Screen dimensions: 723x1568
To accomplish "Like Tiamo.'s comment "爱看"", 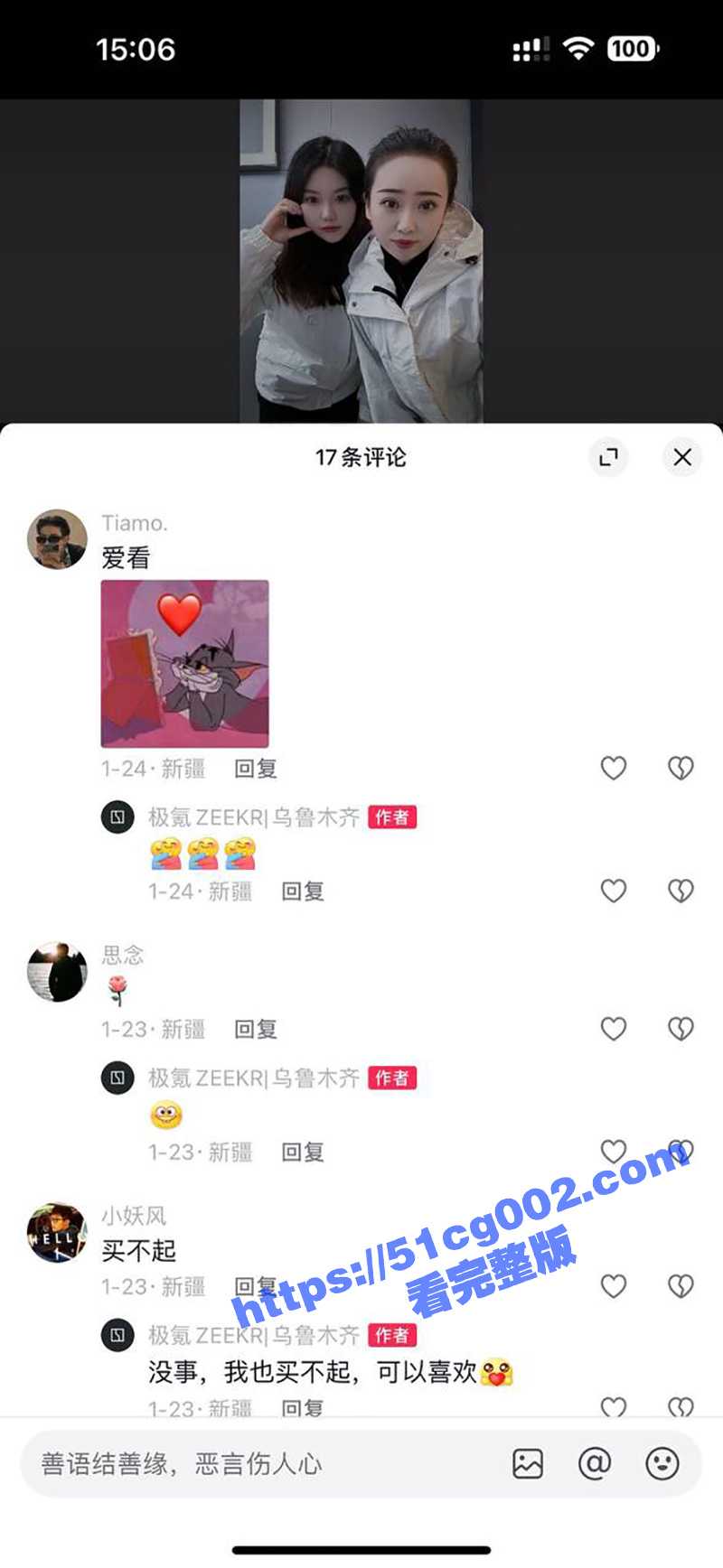I will point(614,768).
